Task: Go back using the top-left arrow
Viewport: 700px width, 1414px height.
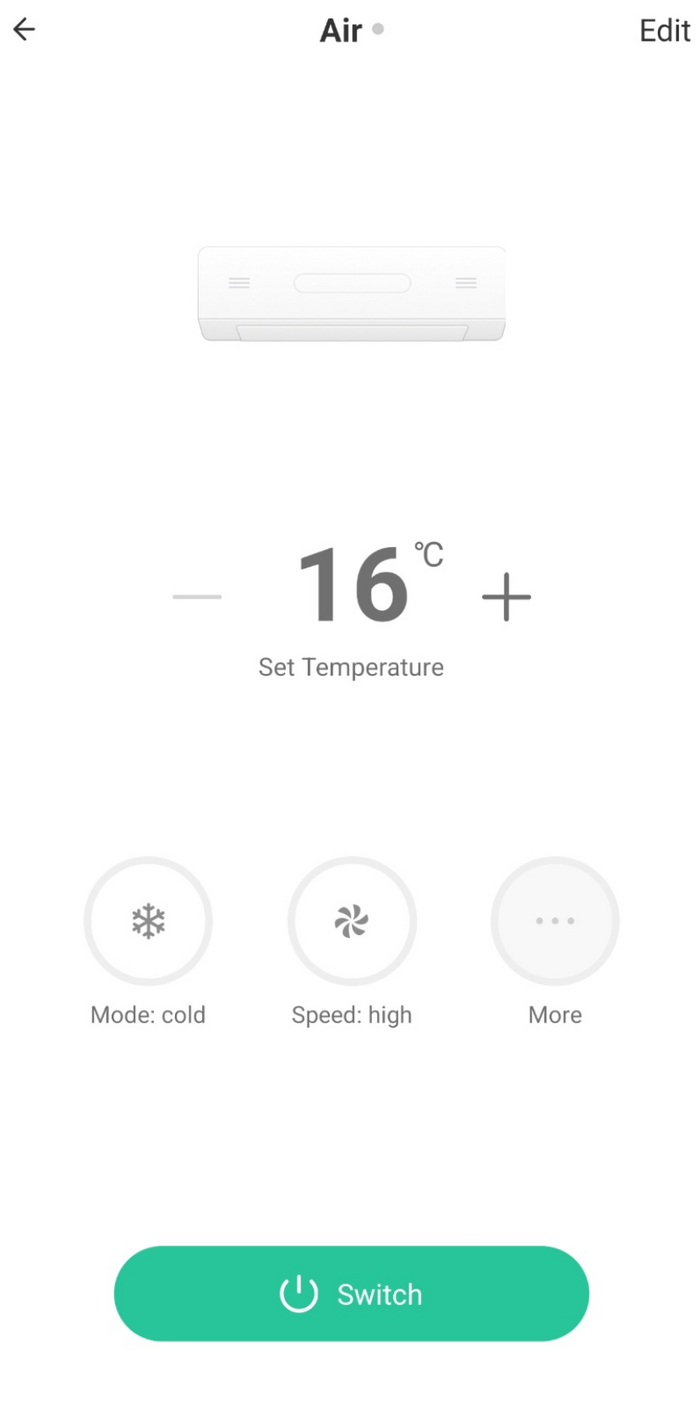Action: tap(24, 30)
